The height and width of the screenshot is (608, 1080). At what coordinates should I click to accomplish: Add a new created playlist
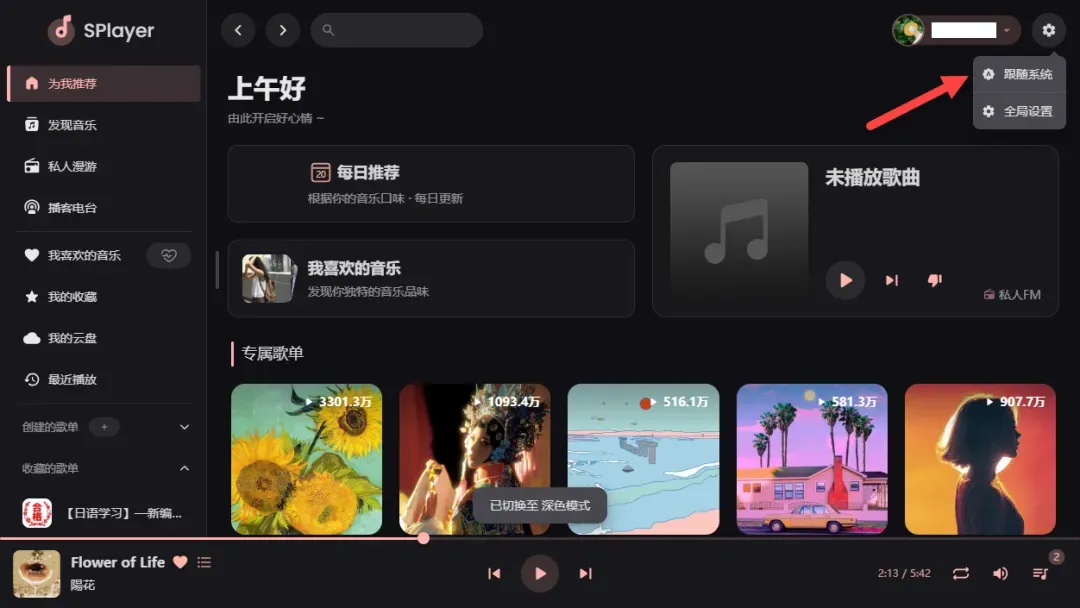104,427
